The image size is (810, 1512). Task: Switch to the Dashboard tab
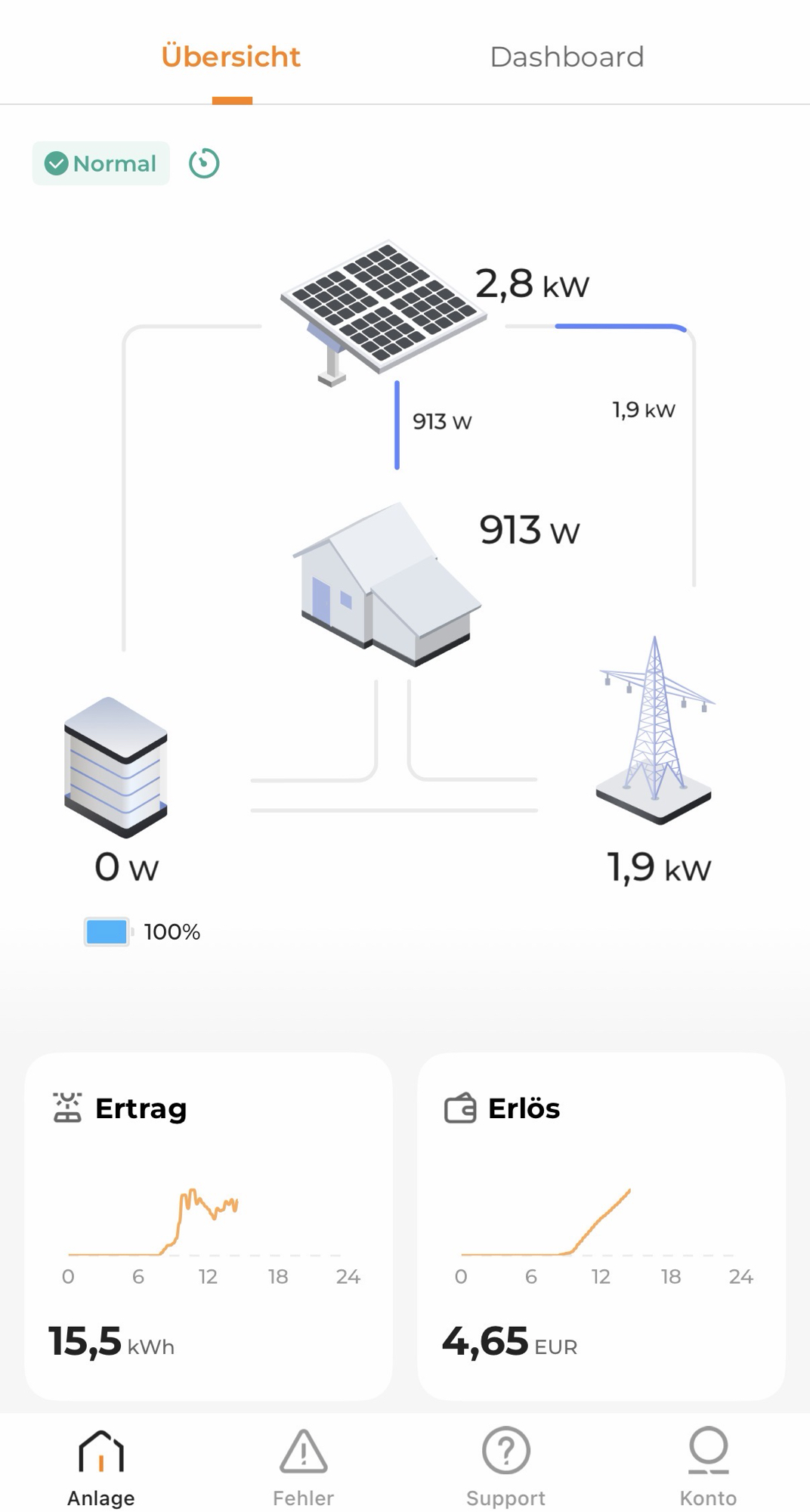pyautogui.click(x=567, y=57)
